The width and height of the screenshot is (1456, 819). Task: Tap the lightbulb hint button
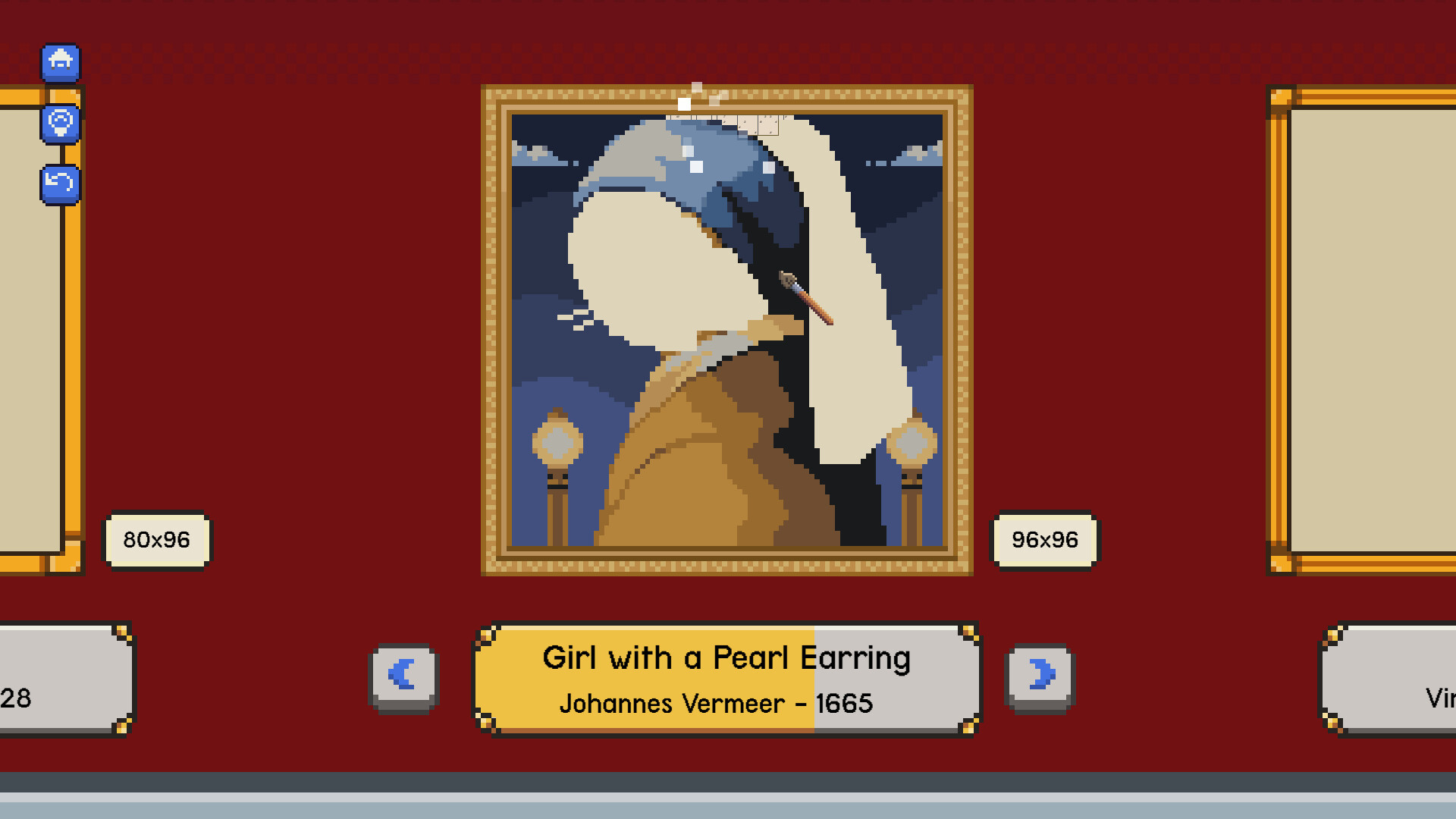(x=61, y=123)
